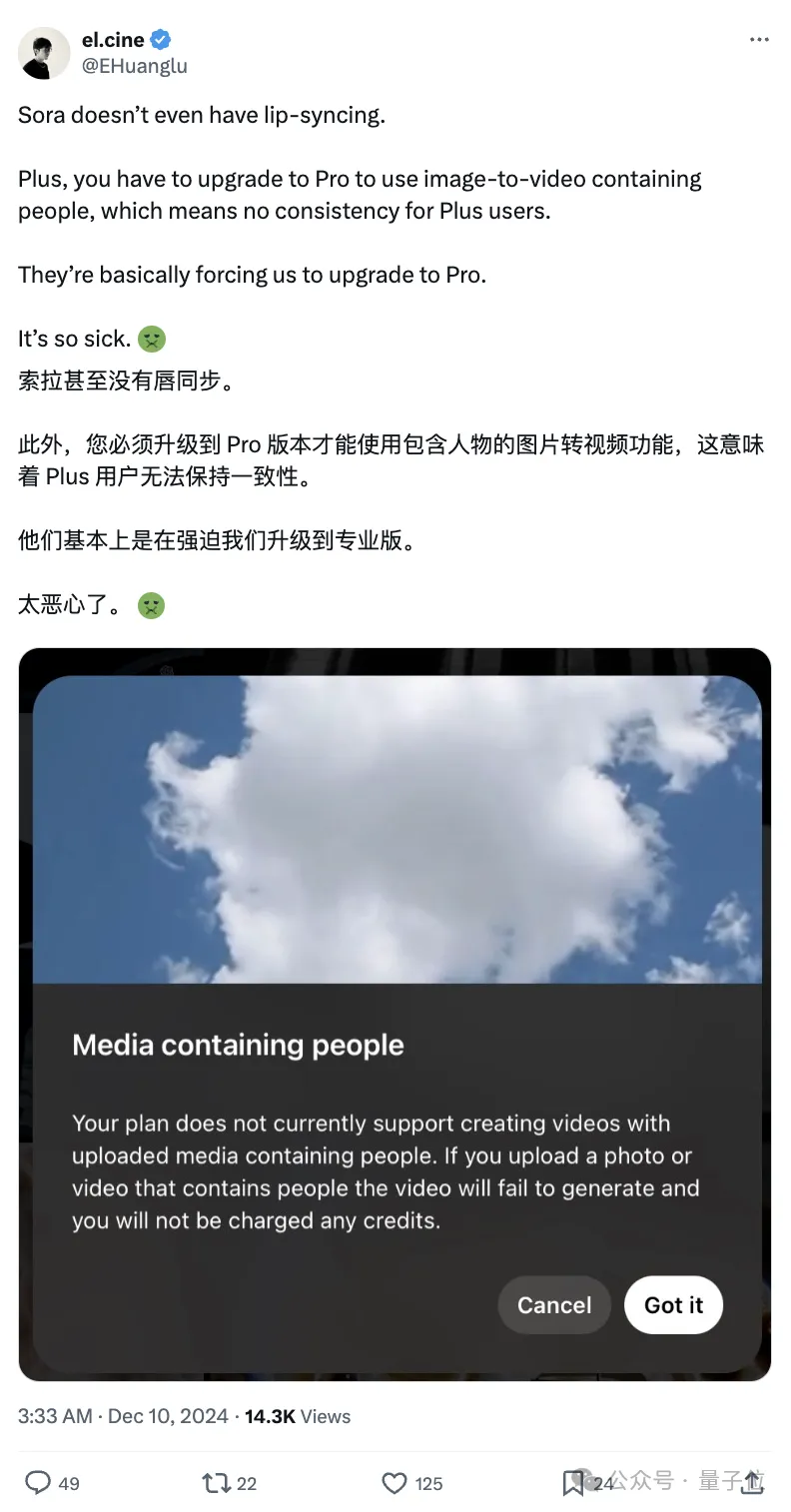Open the attached image in the post
The width and height of the screenshot is (791, 1512).
point(395,1014)
